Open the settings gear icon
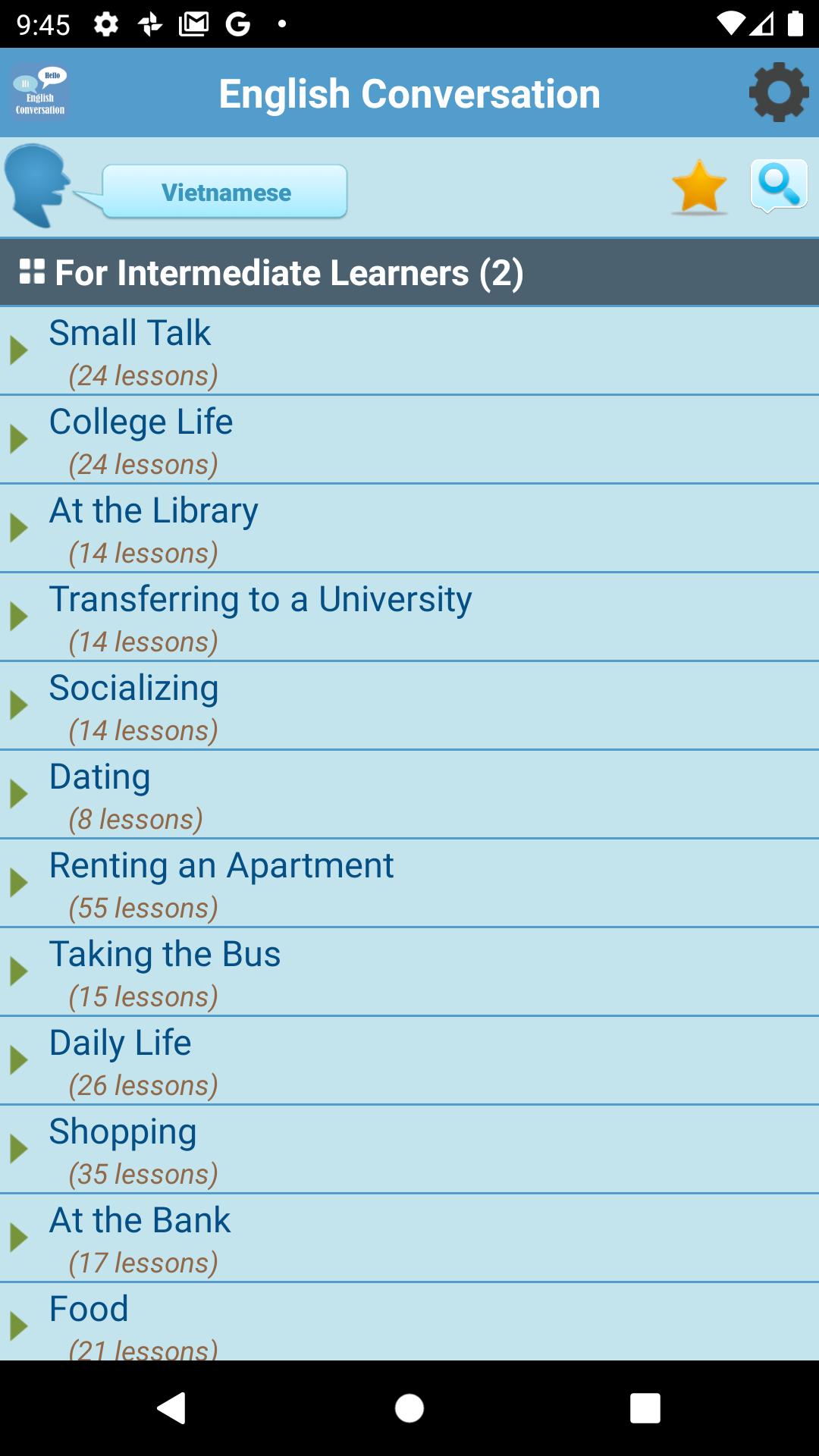The height and width of the screenshot is (1456, 819). pos(779,93)
